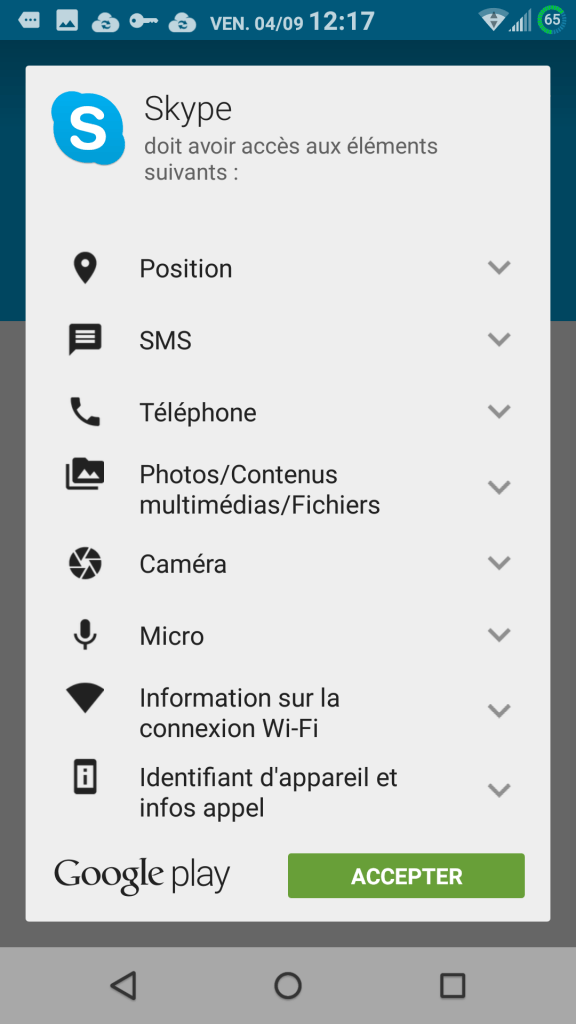Accept the Skype permissions
Viewport: 576px width, 1024px height.
point(406,876)
